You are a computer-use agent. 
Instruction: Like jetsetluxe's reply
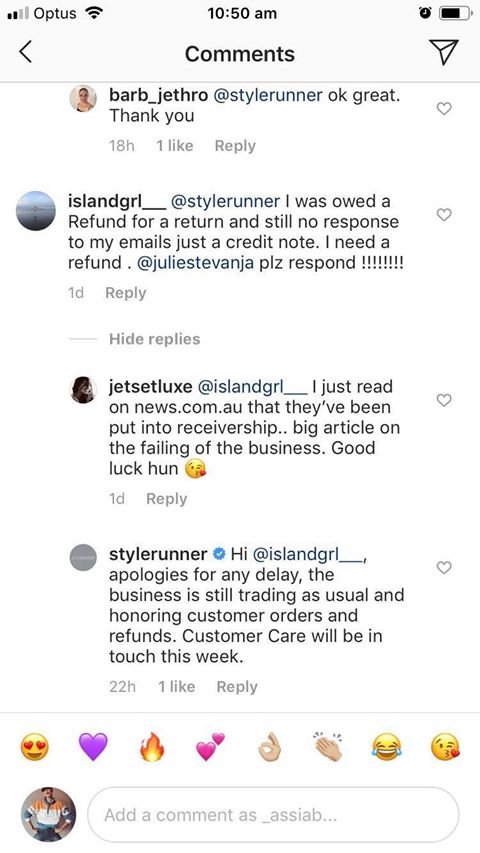444,400
